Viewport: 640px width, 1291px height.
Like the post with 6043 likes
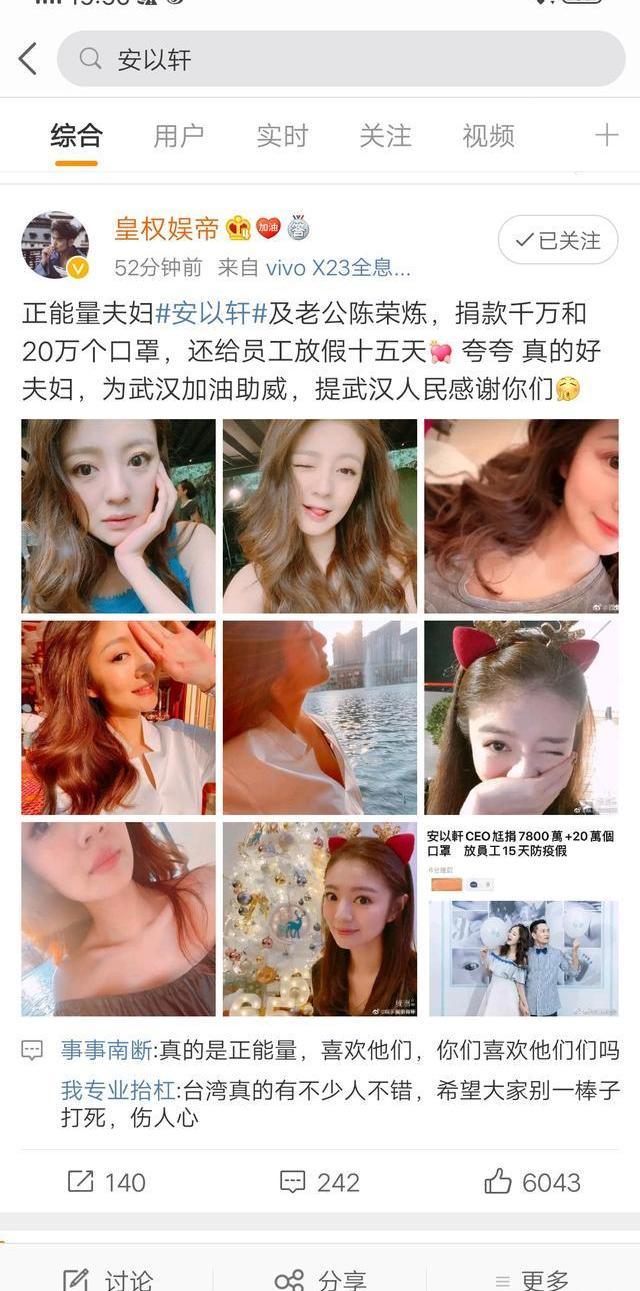click(x=532, y=1182)
